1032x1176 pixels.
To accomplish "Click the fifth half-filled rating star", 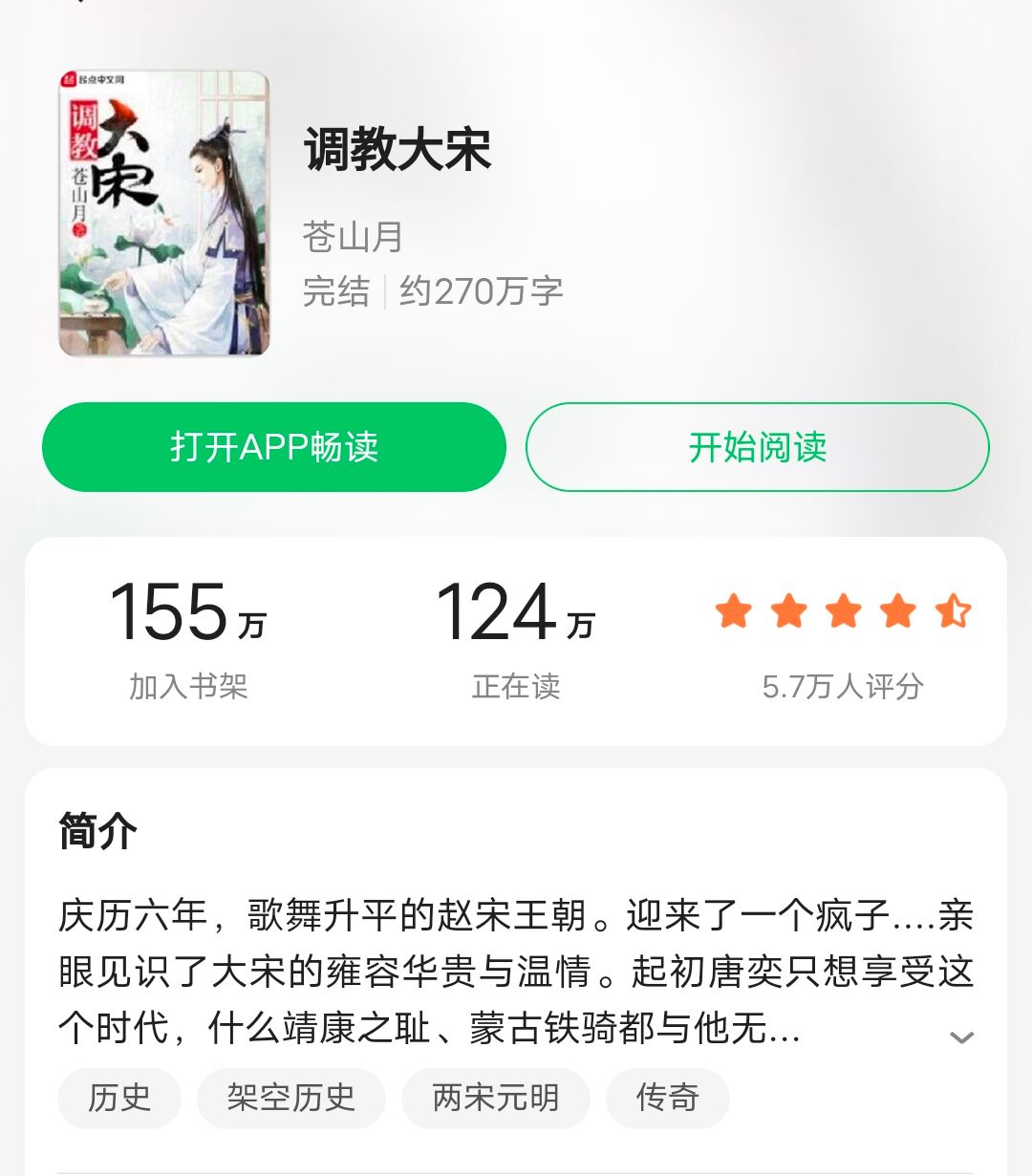I will coord(955,611).
